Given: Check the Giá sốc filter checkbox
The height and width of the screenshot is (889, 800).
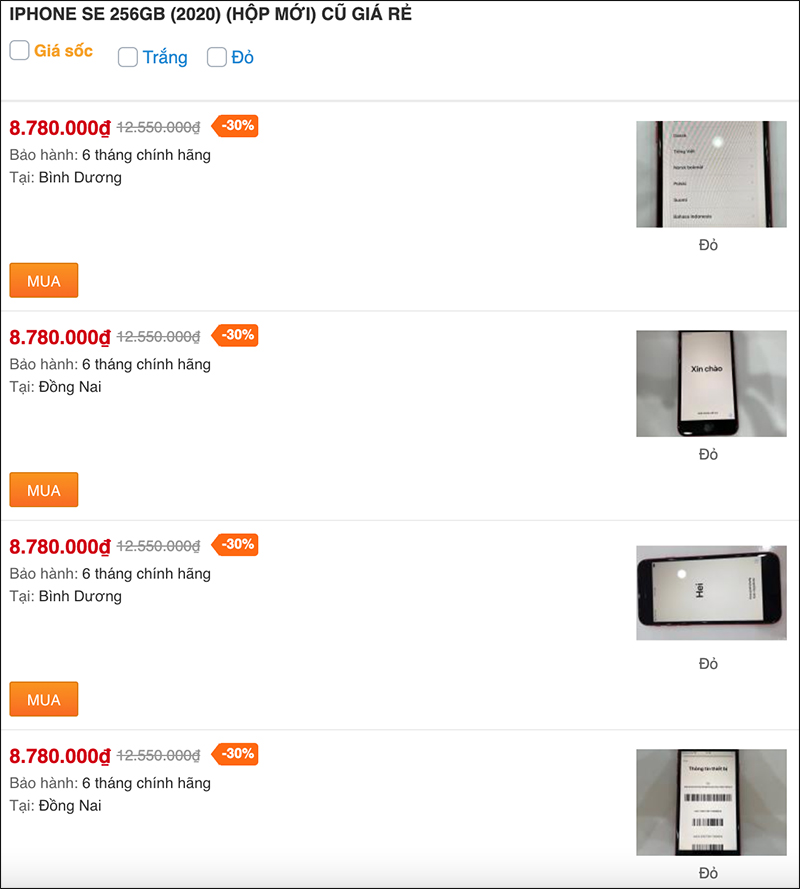Looking at the screenshot, I should click(x=20, y=50).
